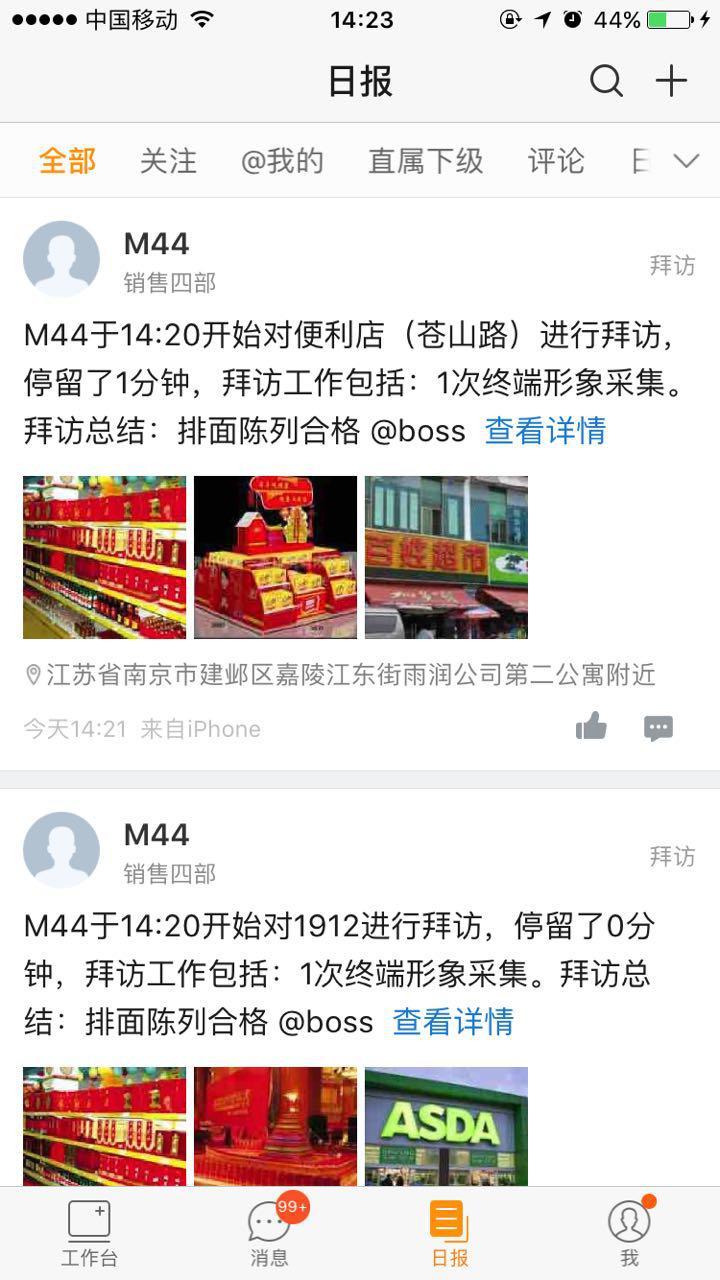Create a new report with the plus icon
720x1280 pixels.
(x=671, y=81)
